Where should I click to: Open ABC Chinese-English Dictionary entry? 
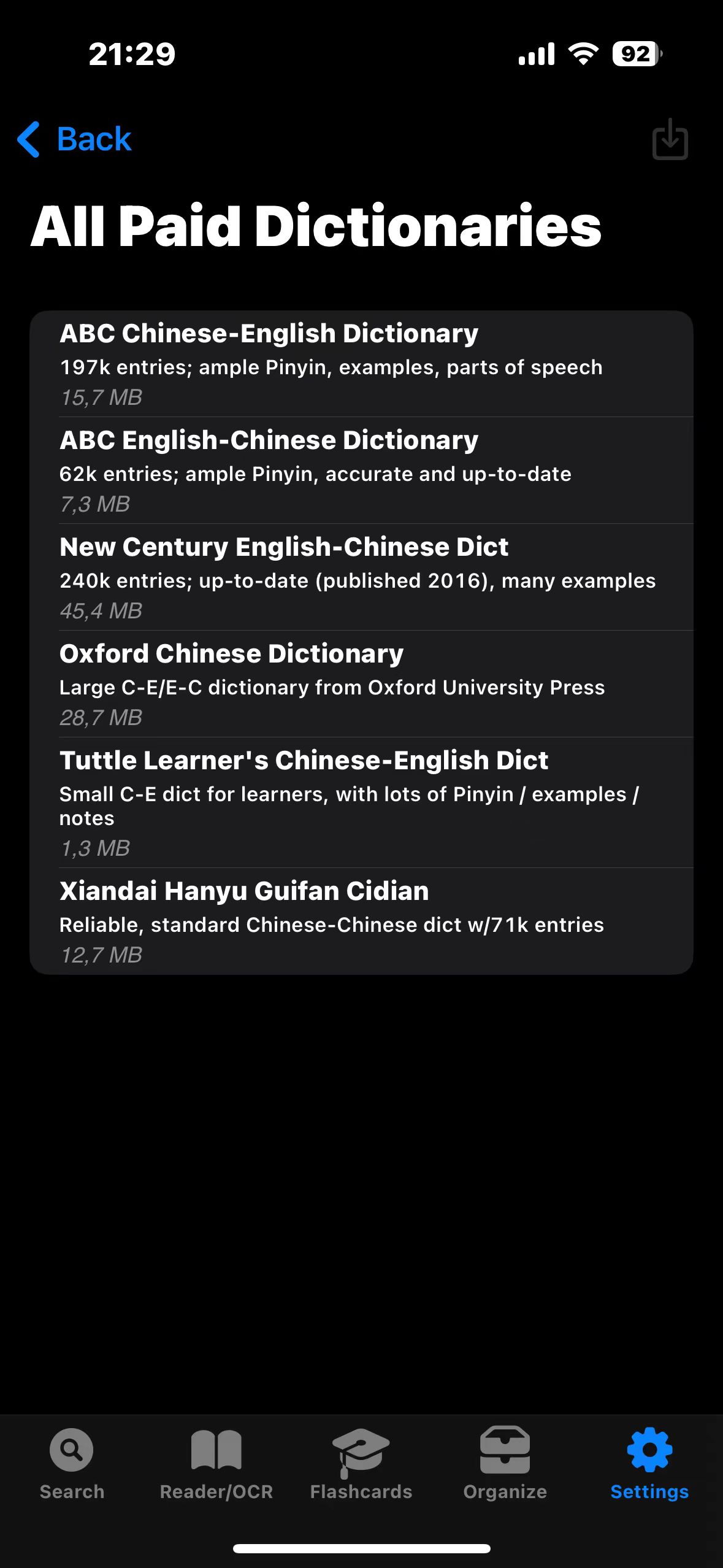coord(361,364)
